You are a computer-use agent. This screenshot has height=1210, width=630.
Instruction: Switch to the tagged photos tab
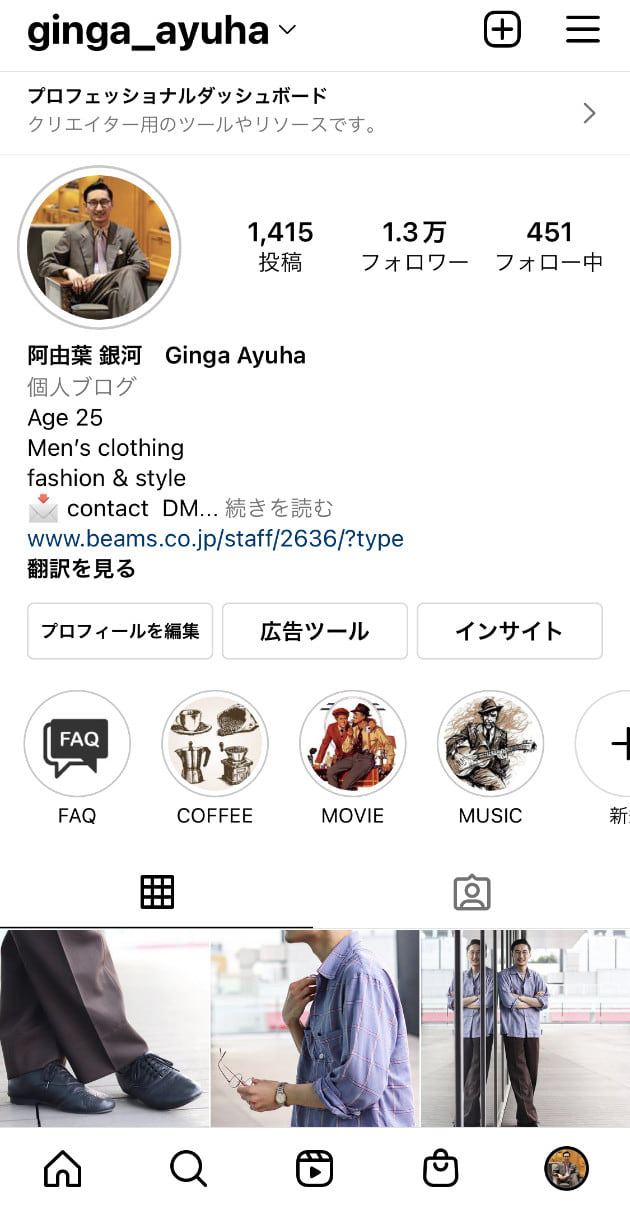tap(472, 892)
